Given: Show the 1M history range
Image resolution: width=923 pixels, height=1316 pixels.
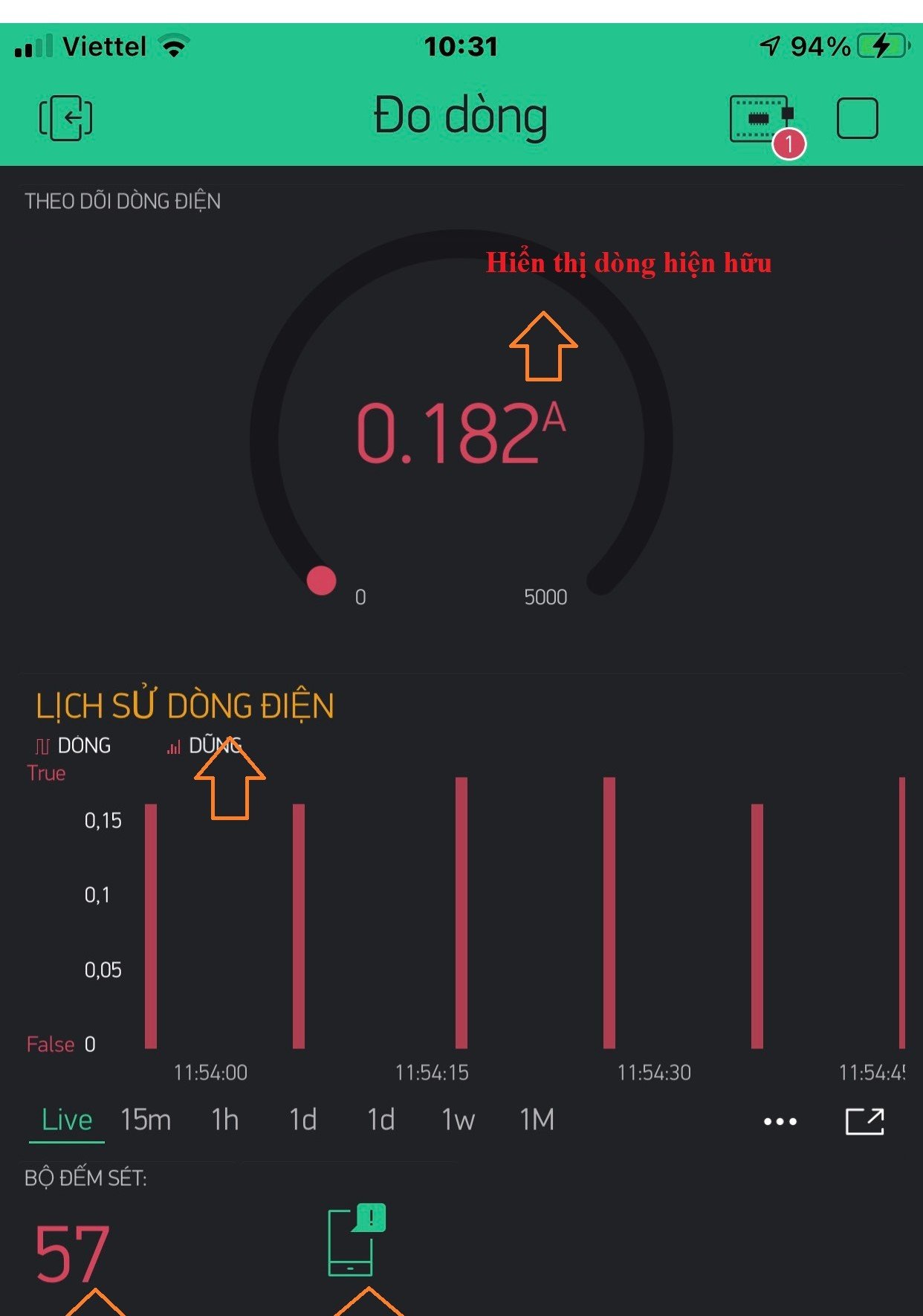Looking at the screenshot, I should (537, 1120).
